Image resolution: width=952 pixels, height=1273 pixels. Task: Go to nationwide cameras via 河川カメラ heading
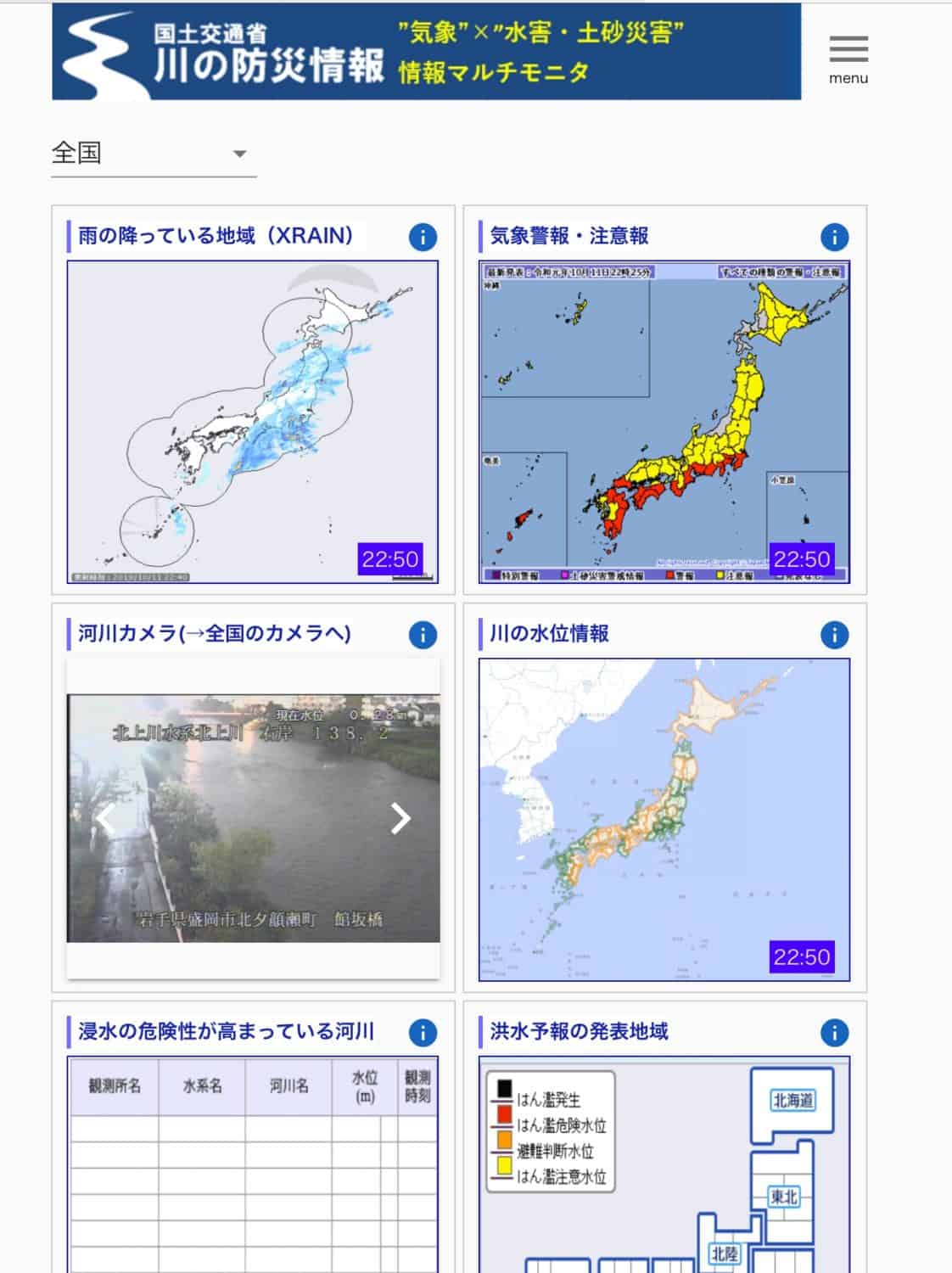point(214,634)
